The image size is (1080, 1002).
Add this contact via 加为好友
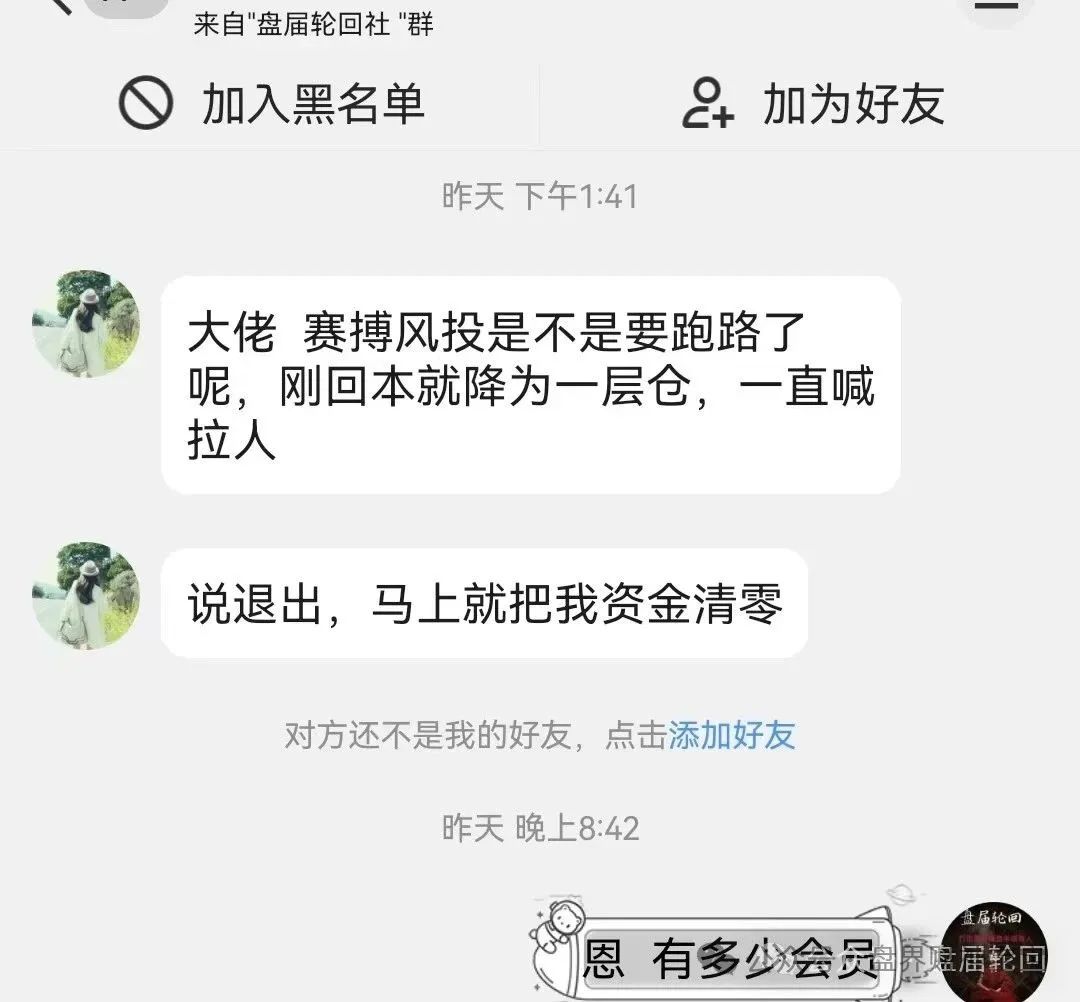[x=812, y=104]
